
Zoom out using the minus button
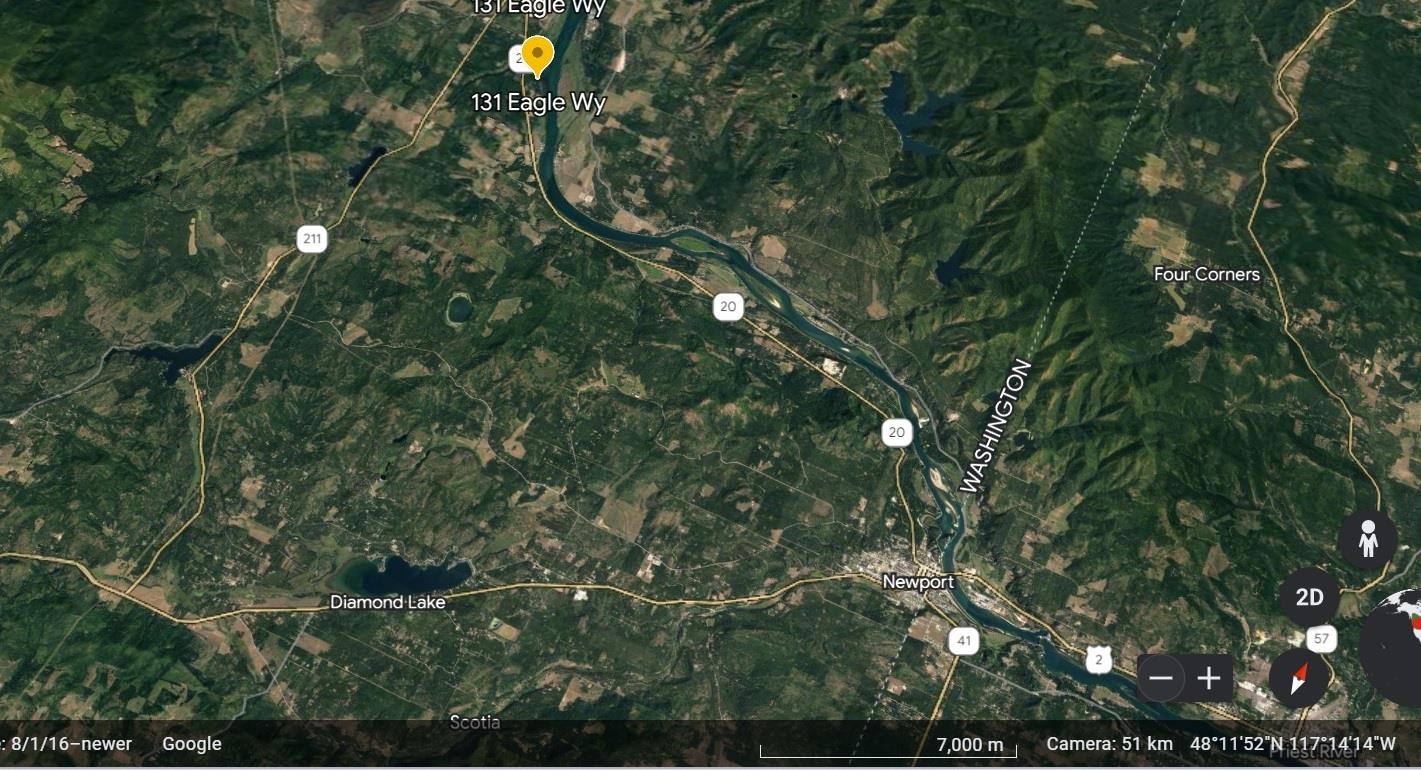(x=1160, y=678)
